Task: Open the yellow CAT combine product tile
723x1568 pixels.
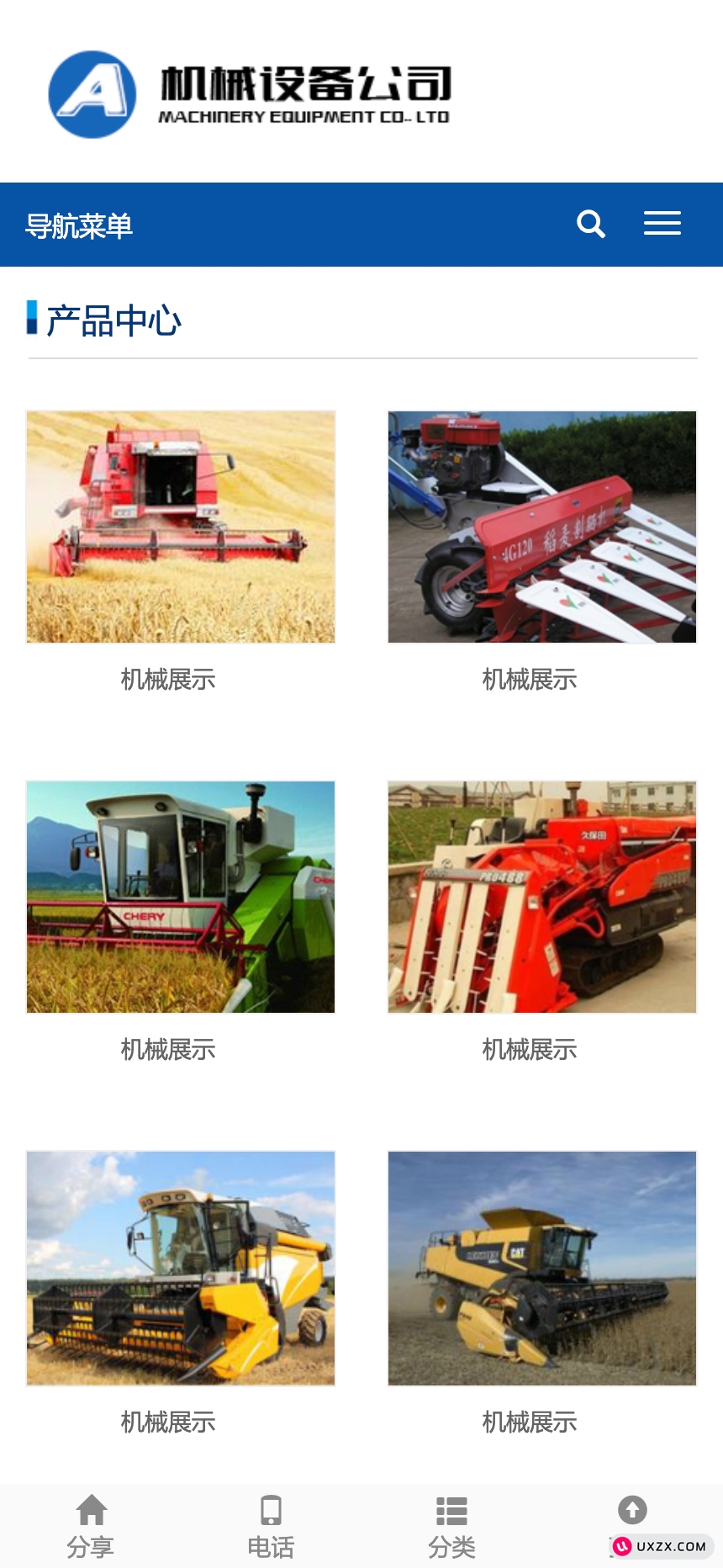Action: [541, 1268]
